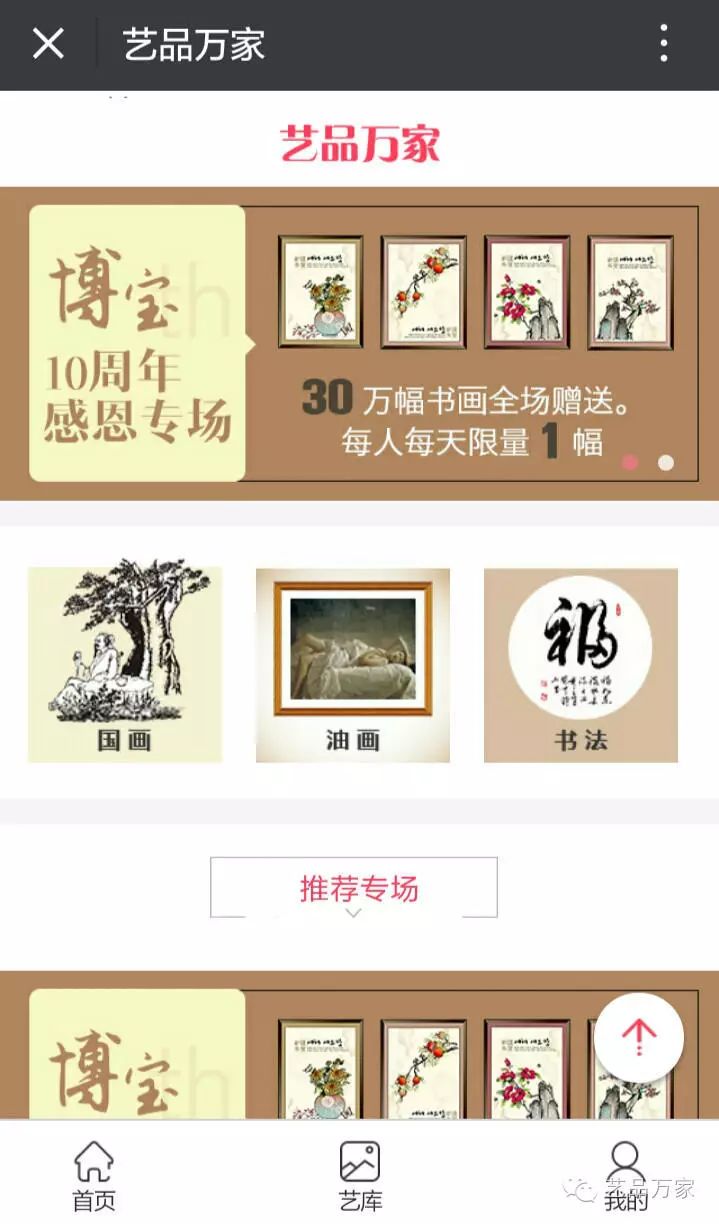This screenshot has width=719, height=1224.
Task: Open the recommended 博宝 banner below 推荐专场
Action: 300,1050
